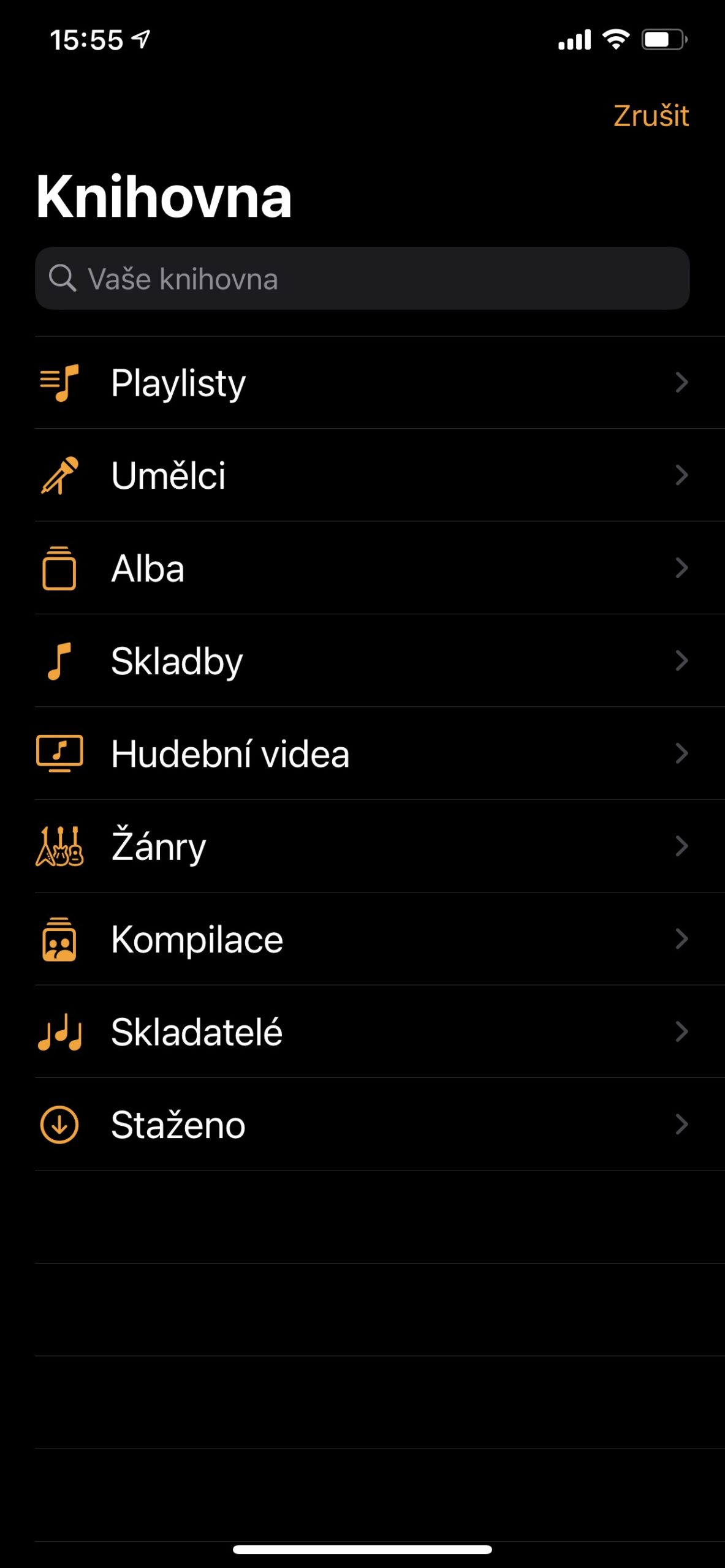Expand the Playlisty row via its chevron
The image size is (725, 1568).
(682, 382)
